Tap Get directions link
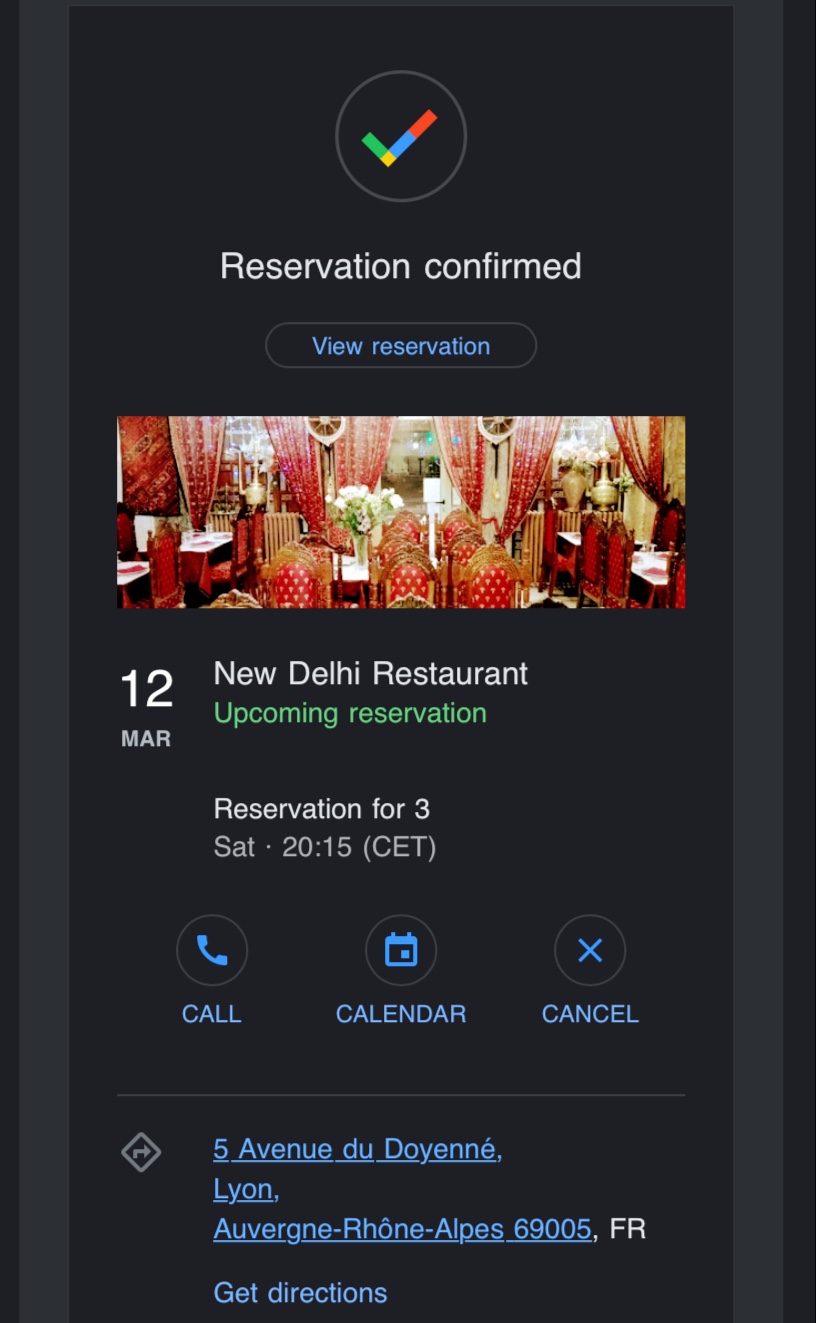 300,1292
